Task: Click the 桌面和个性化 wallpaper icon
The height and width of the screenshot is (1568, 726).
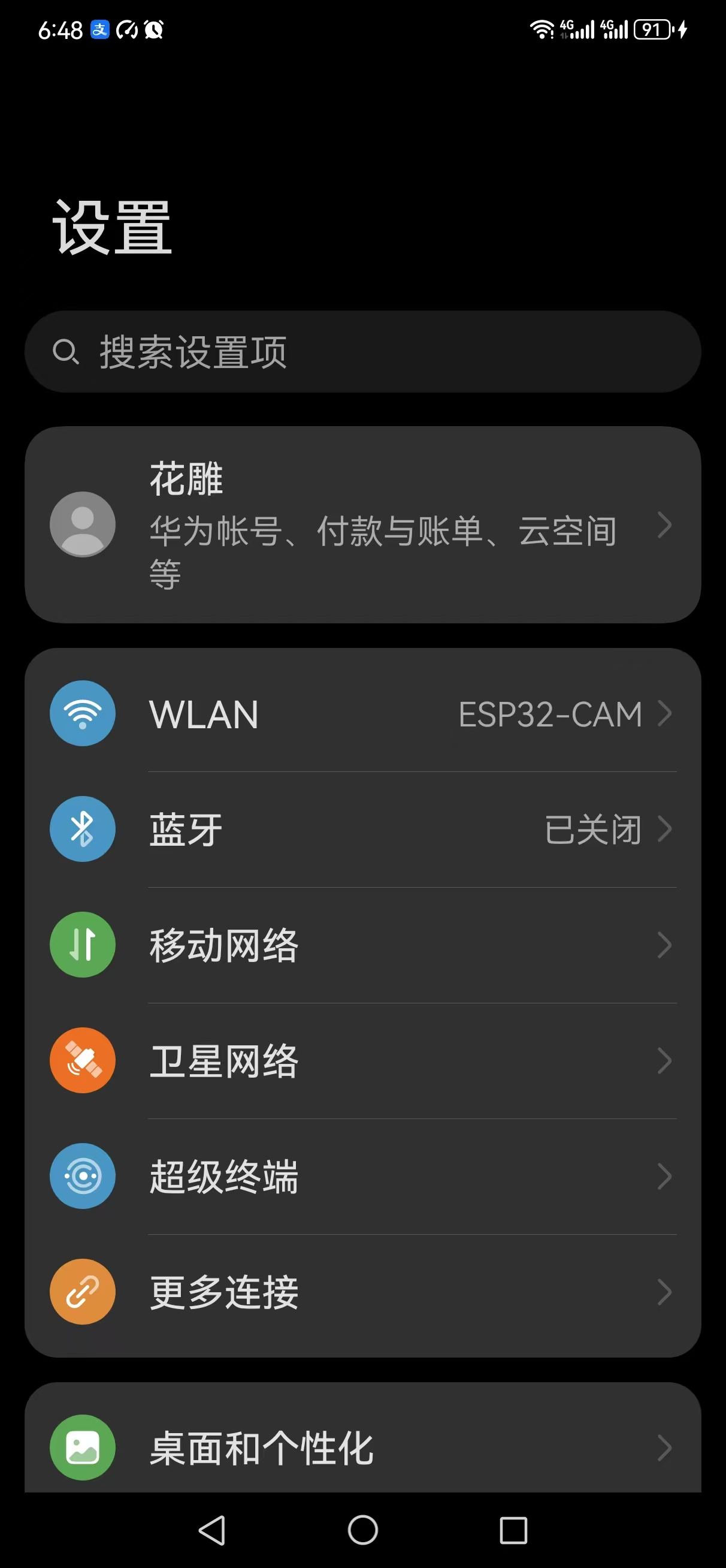Action: 81,1449
